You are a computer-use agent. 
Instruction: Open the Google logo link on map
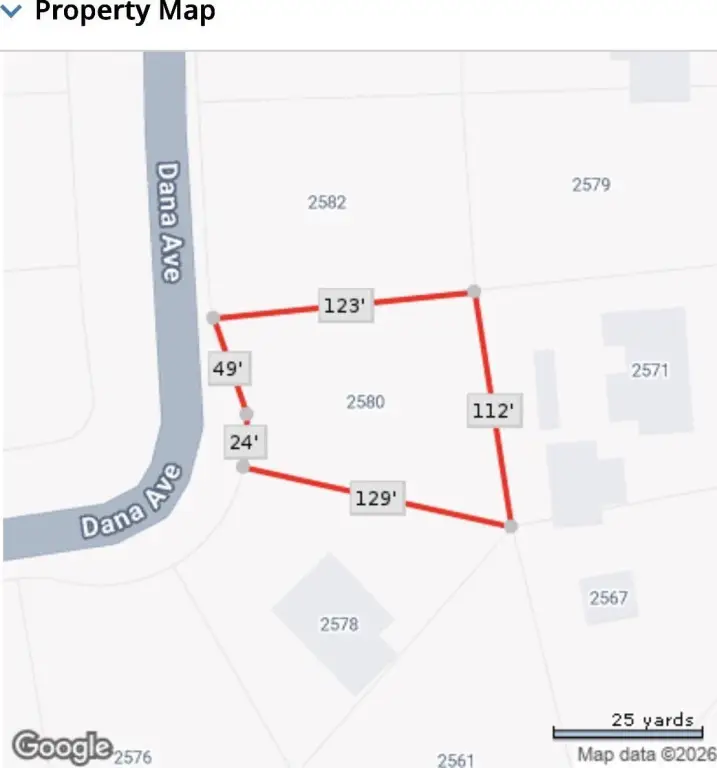pos(61,746)
